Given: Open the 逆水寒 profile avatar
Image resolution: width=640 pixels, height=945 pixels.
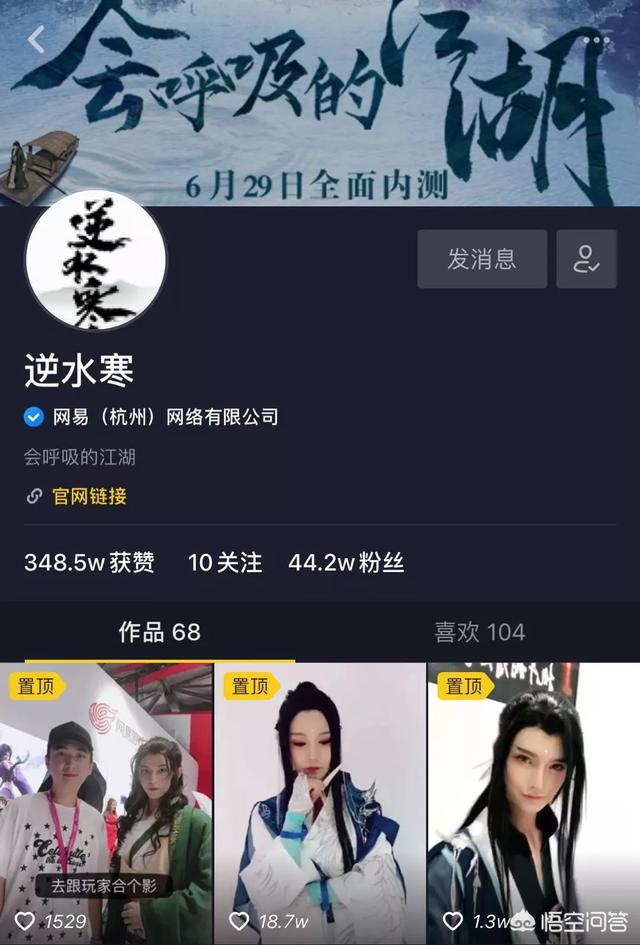Looking at the screenshot, I should [96, 261].
